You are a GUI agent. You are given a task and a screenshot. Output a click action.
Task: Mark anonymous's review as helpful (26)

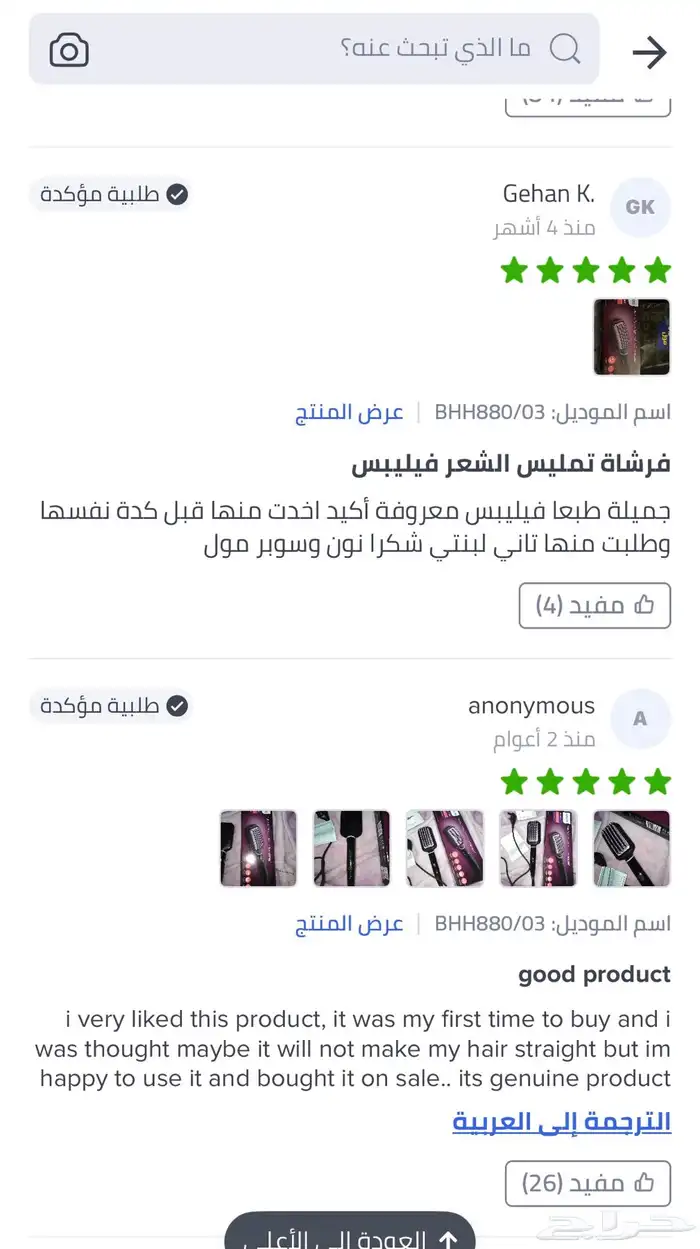pos(587,1183)
